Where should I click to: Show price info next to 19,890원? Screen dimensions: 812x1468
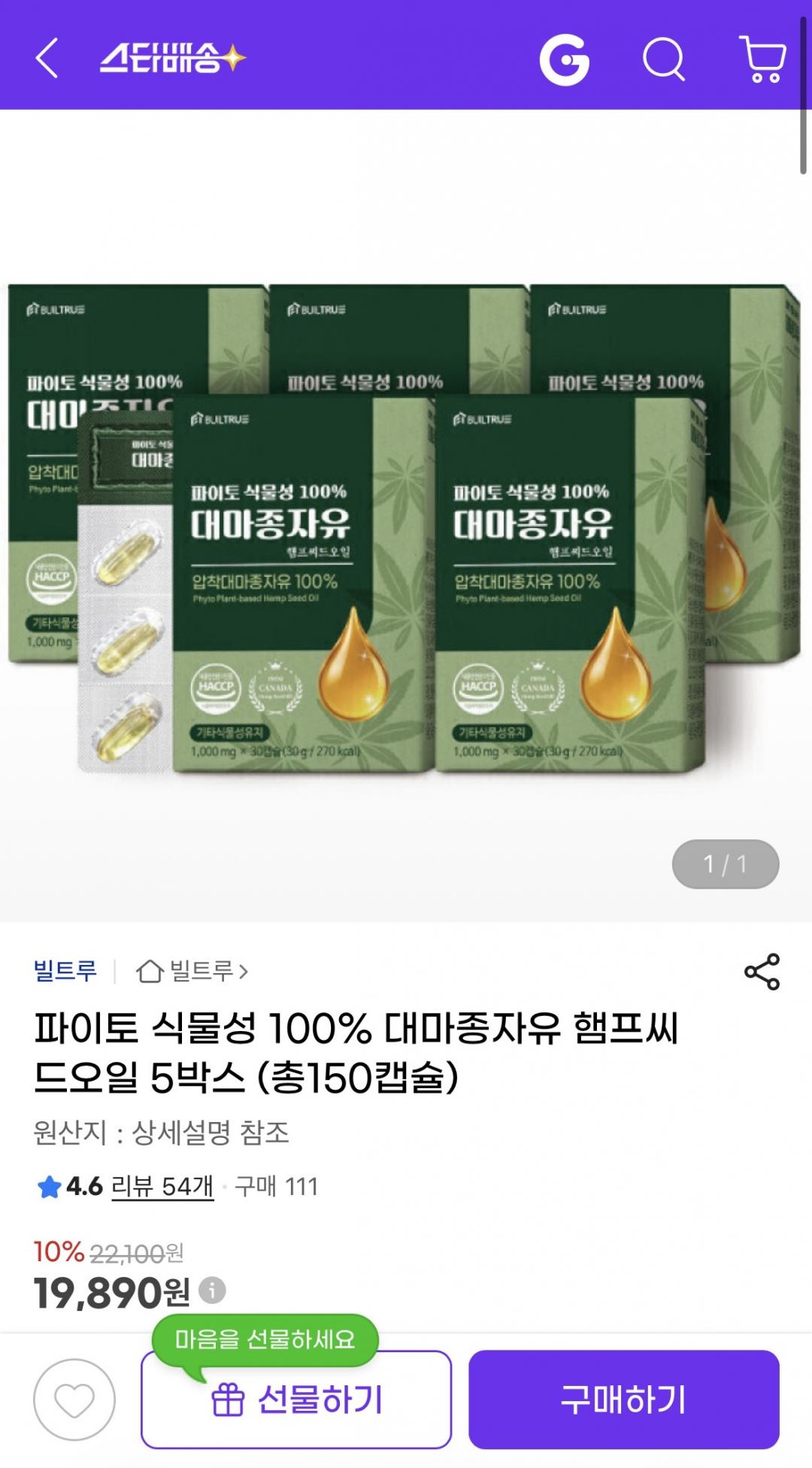coord(212,1291)
